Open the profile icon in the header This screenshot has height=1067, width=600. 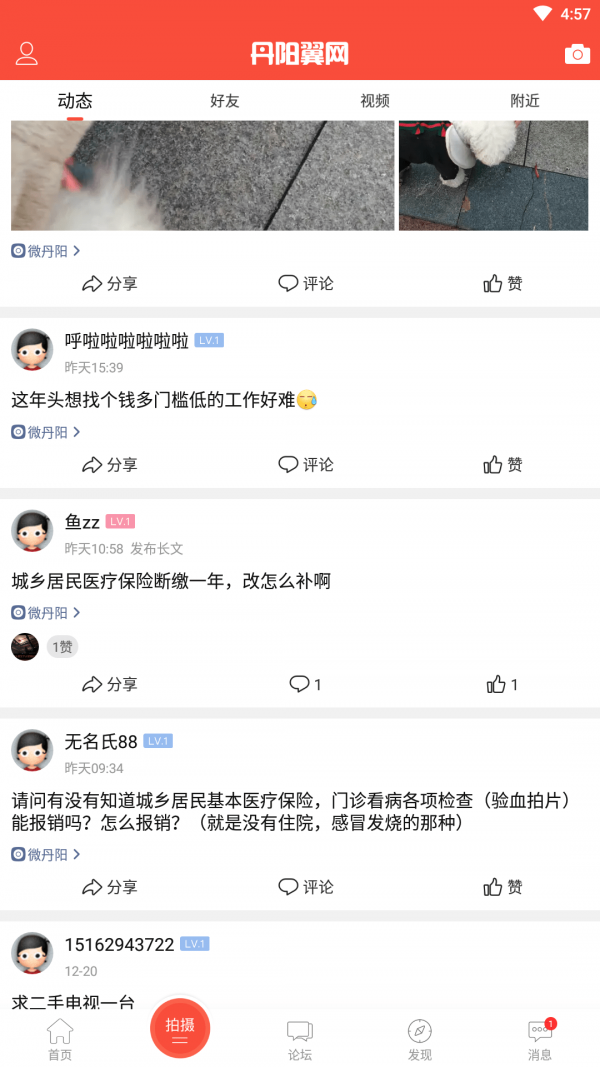(x=27, y=54)
